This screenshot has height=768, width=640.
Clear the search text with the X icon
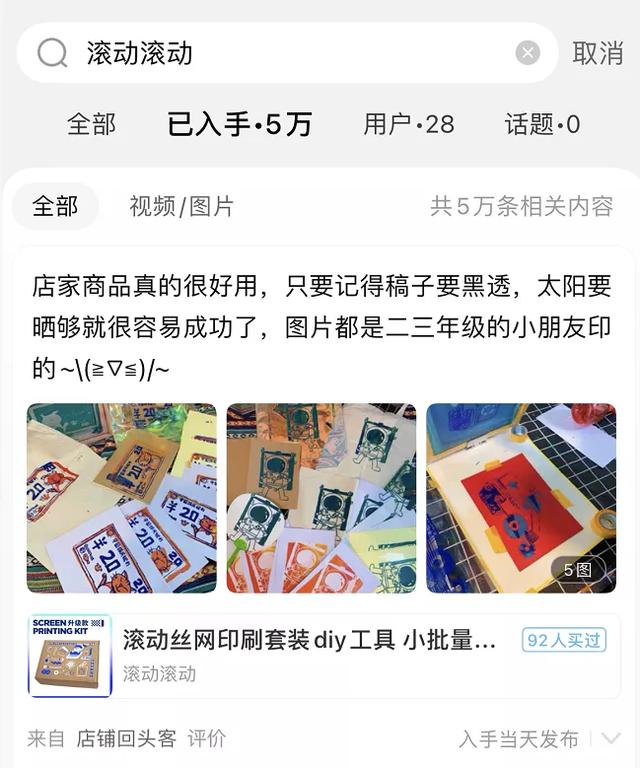[x=528, y=53]
